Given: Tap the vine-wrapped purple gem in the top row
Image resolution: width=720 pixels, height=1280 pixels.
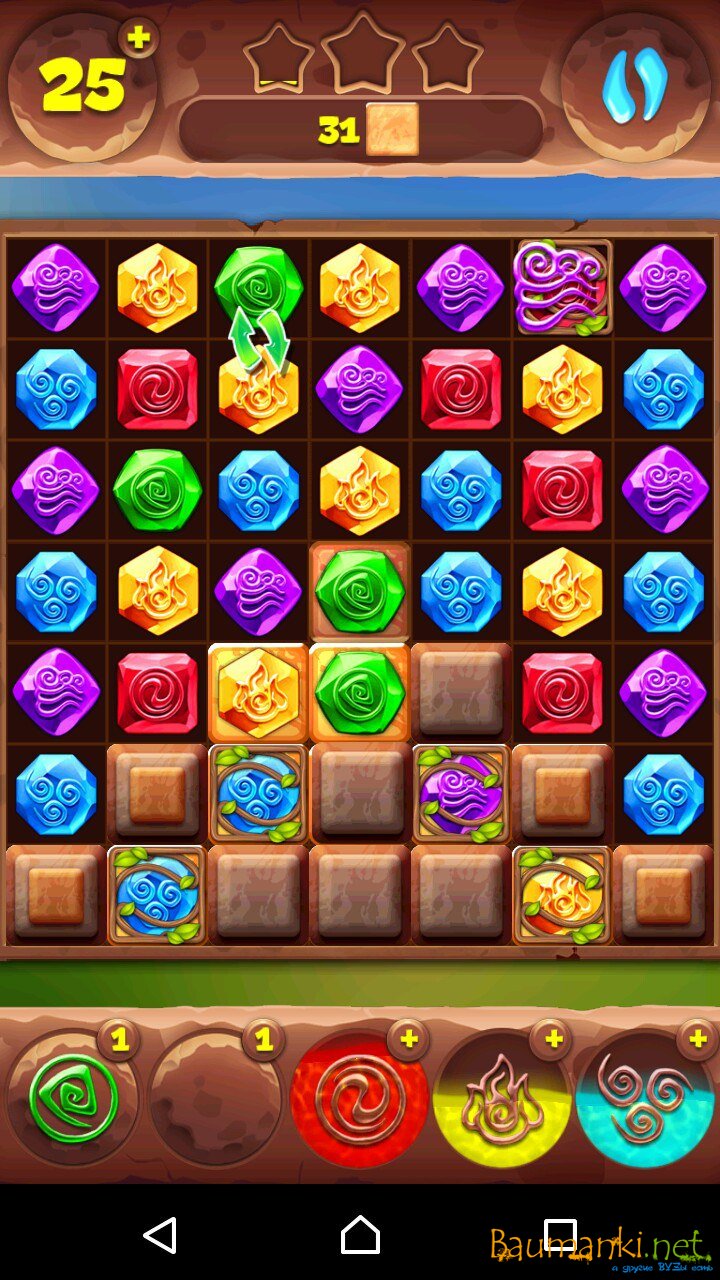Looking at the screenshot, I should coord(562,288).
